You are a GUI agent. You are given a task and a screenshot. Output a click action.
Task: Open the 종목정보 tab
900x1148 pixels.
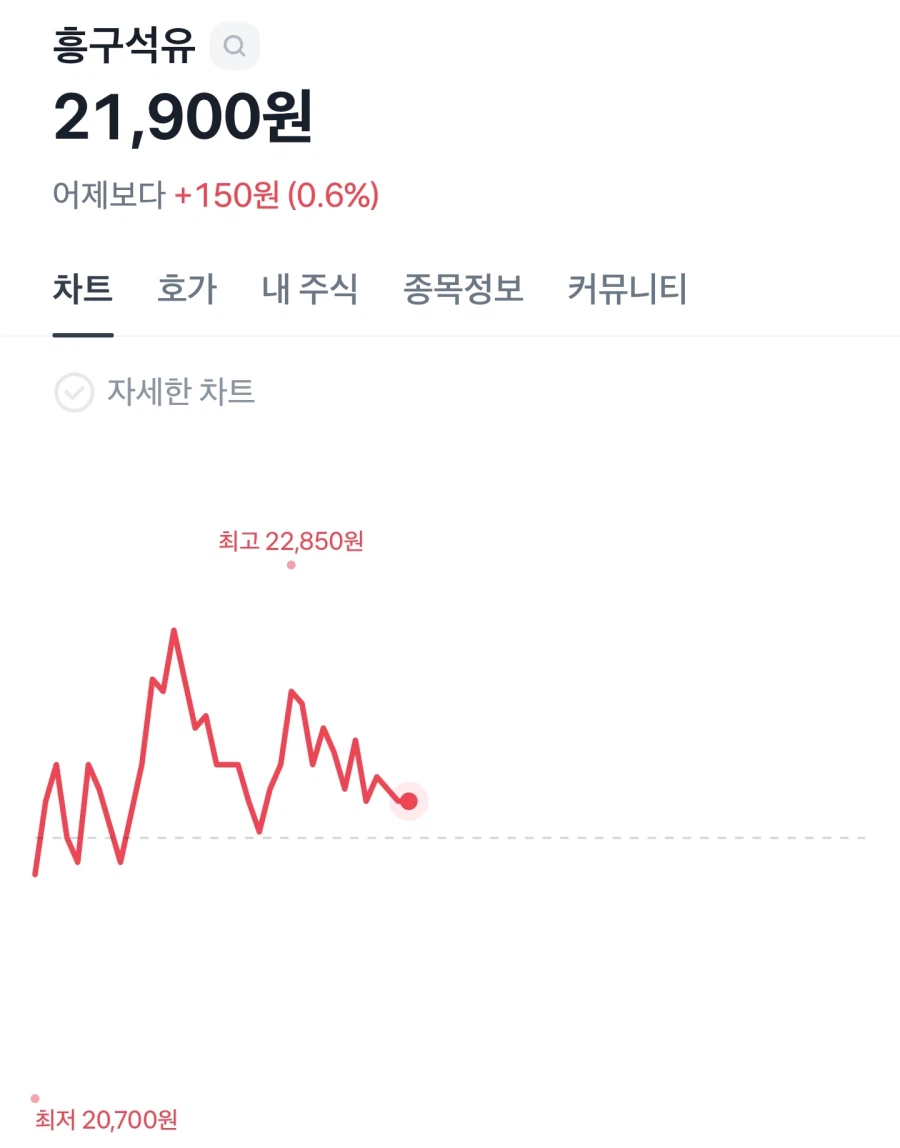coord(462,290)
